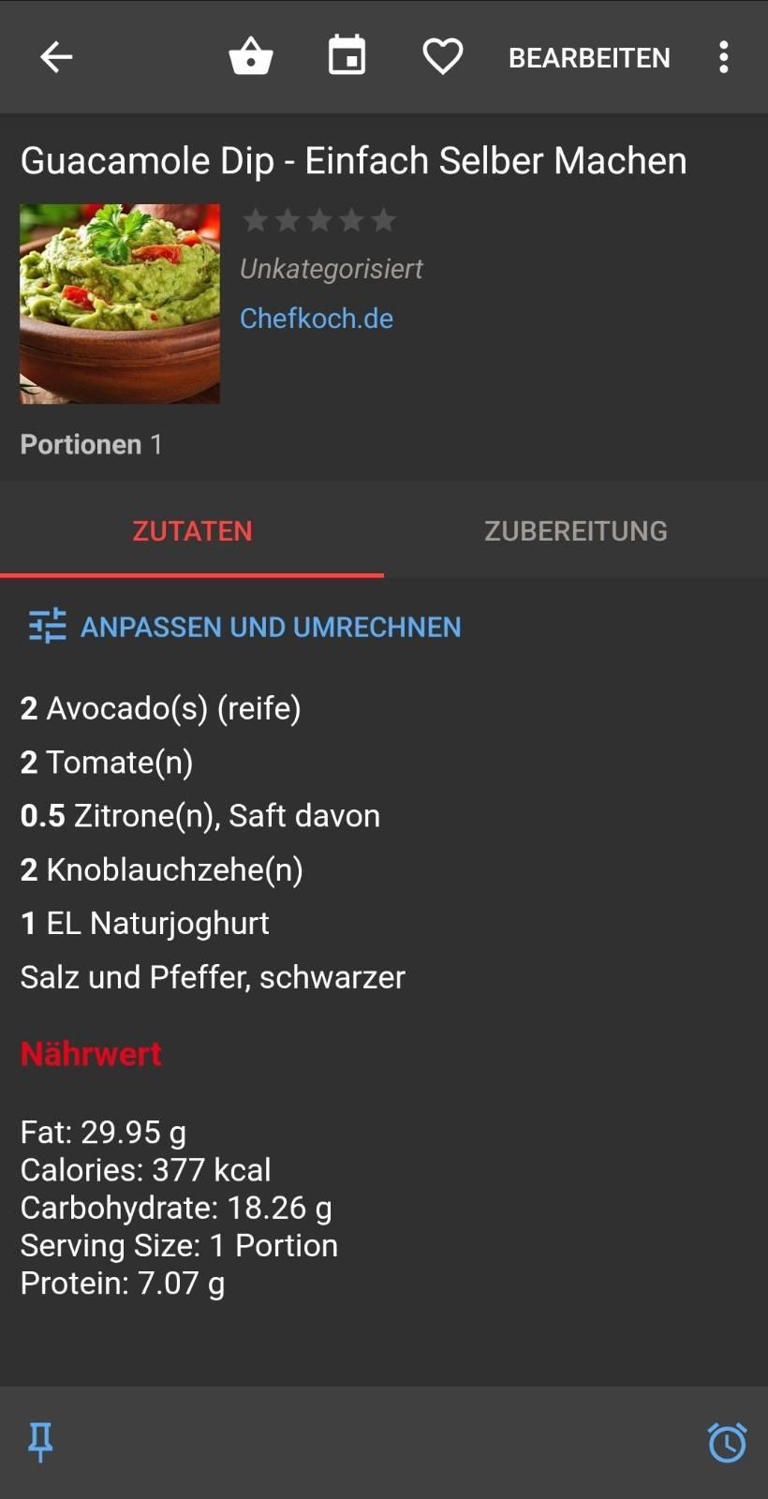Tap Portionen 1 to change servings
This screenshot has height=1499, width=768.
coord(90,444)
